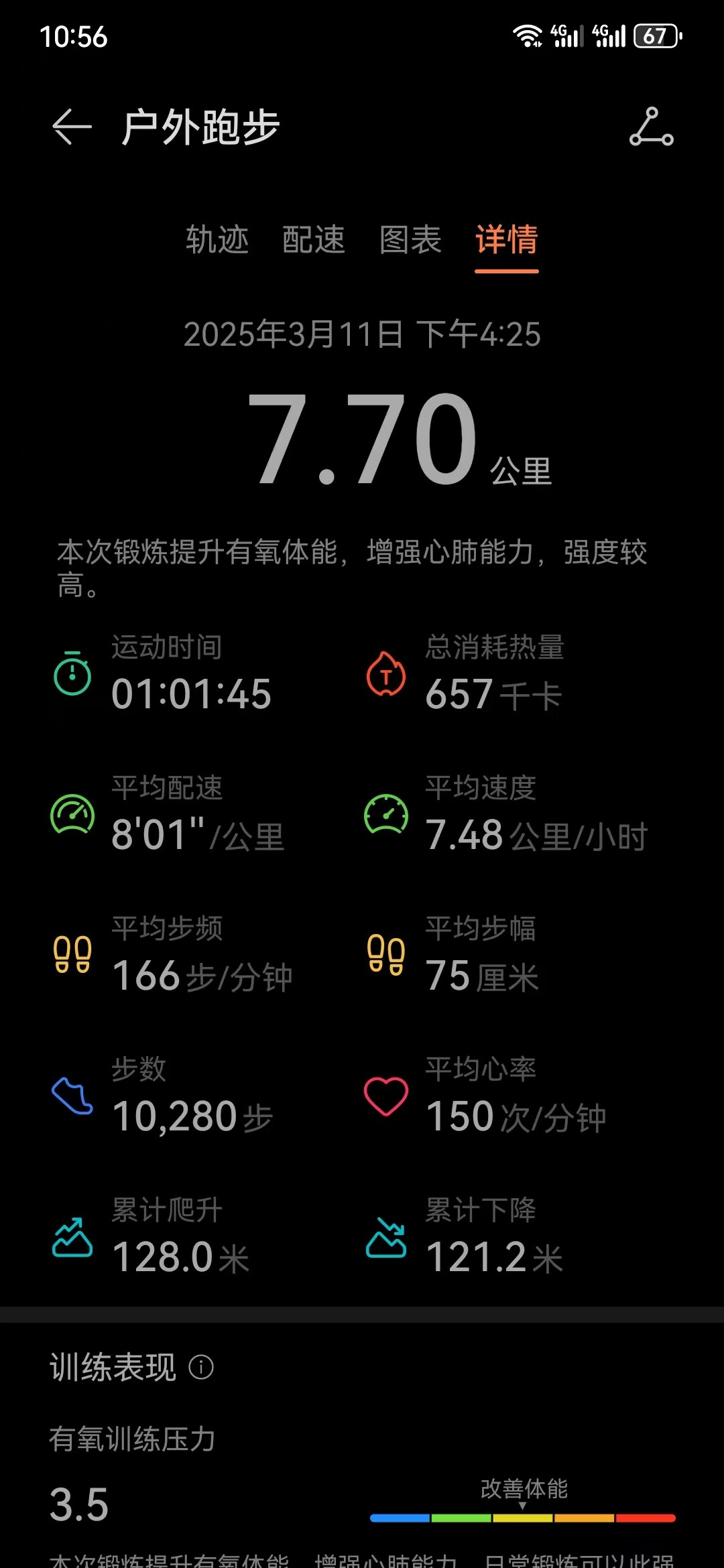This screenshot has height=1568, width=724.
Task: Go back using the arrow icon
Action: coord(72,127)
